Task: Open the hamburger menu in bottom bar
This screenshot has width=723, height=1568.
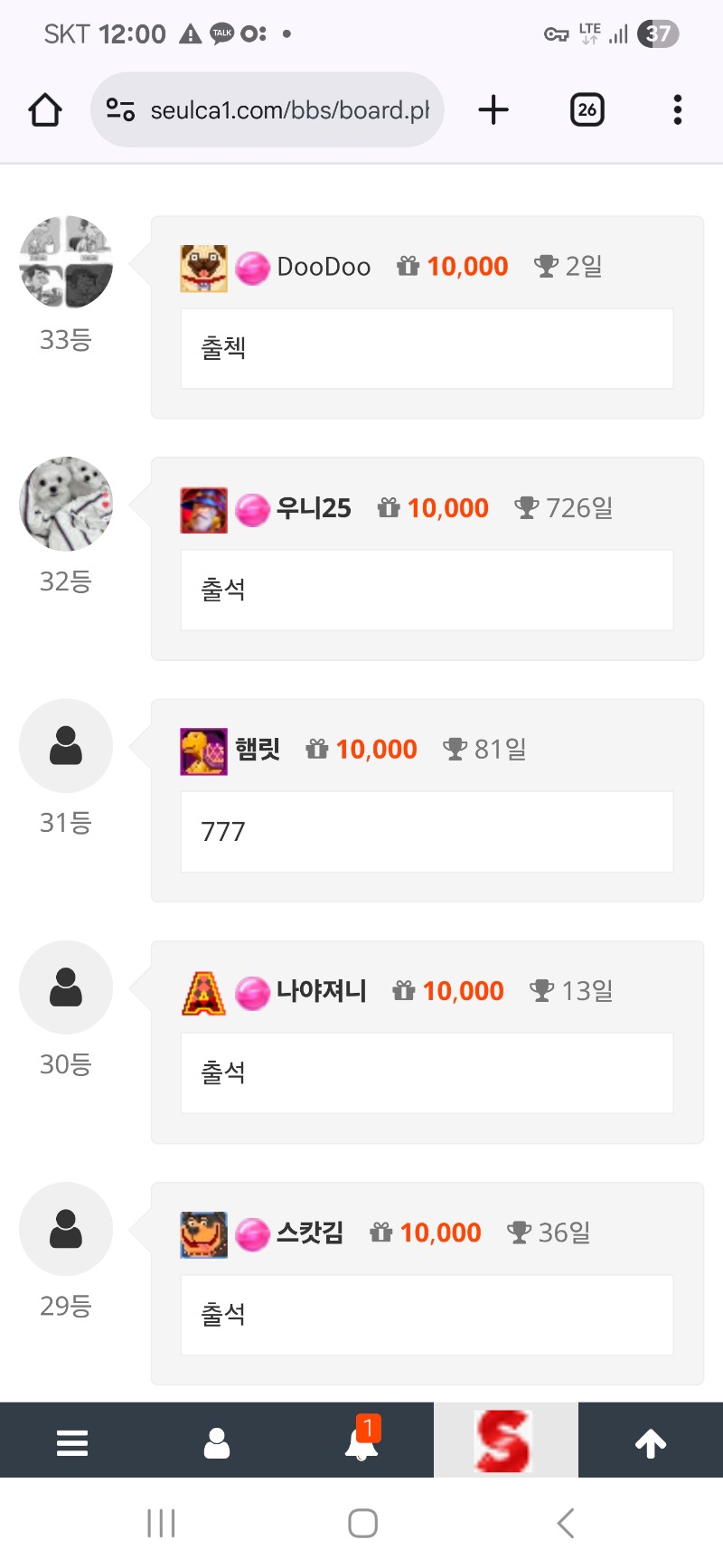Action: click(x=72, y=1442)
